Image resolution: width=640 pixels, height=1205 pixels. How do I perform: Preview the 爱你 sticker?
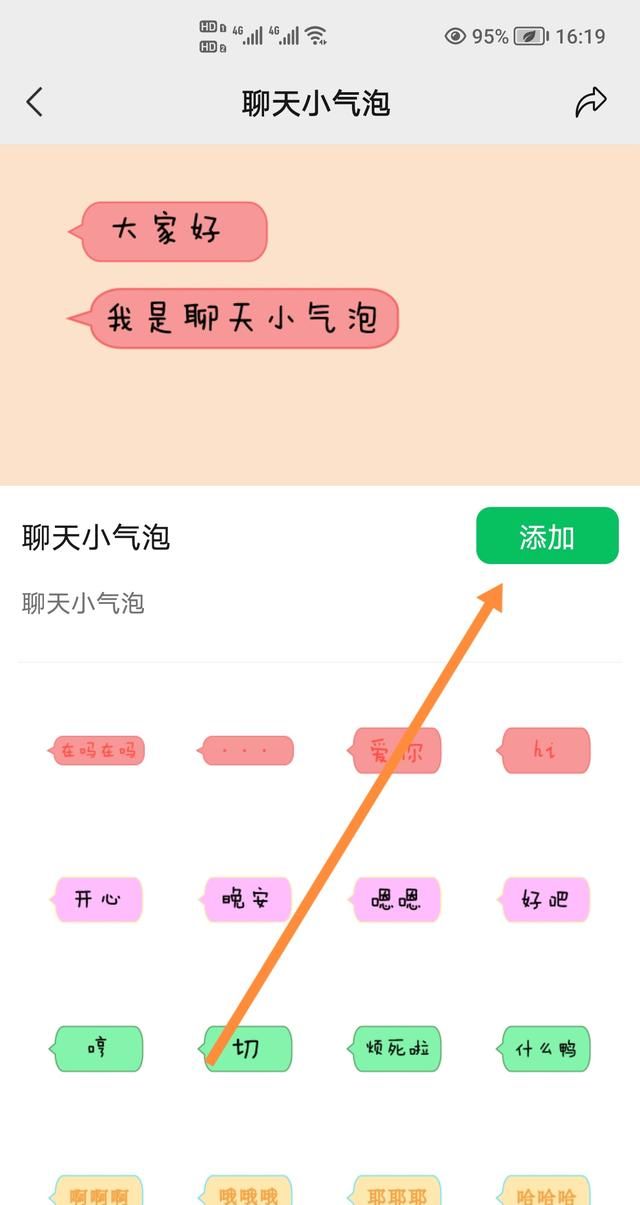[396, 751]
